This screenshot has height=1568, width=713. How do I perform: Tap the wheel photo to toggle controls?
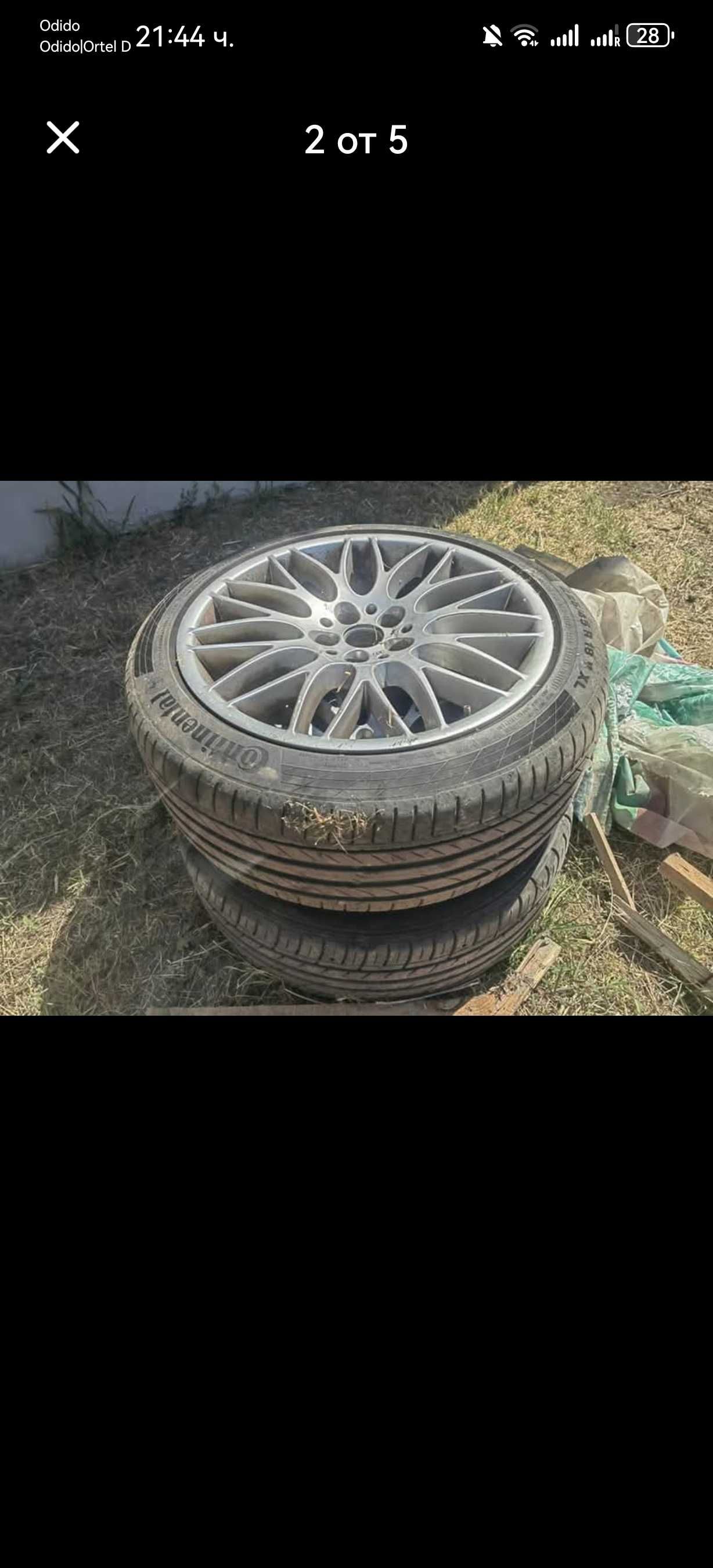click(x=356, y=747)
